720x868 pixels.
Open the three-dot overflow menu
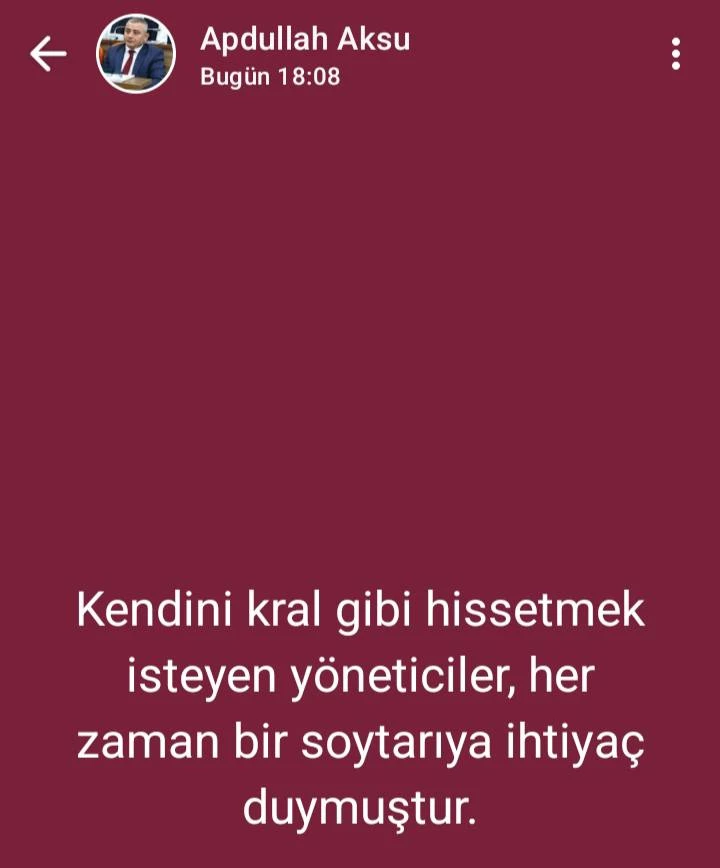pos(676,54)
